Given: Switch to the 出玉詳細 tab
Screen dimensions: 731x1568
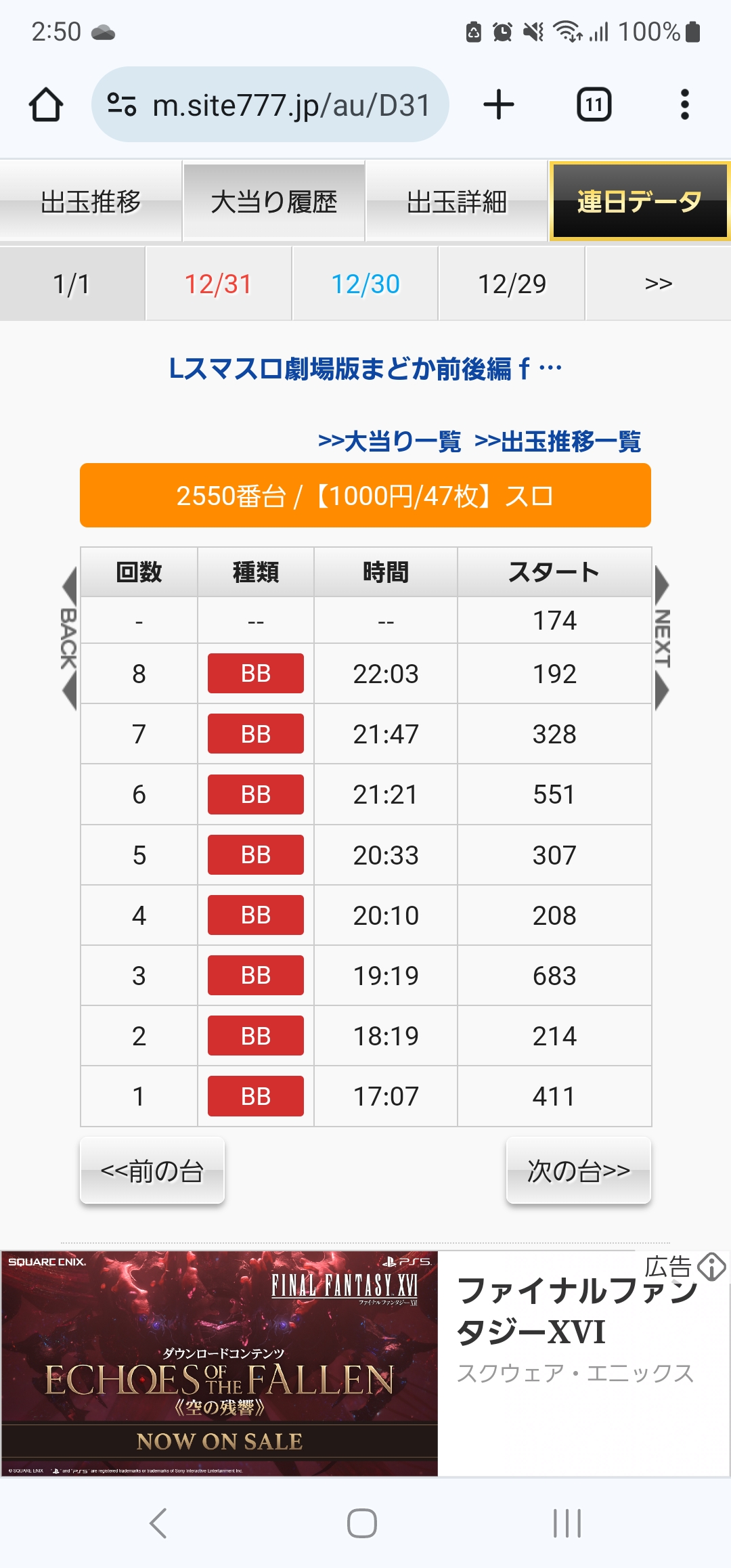Looking at the screenshot, I should point(456,202).
